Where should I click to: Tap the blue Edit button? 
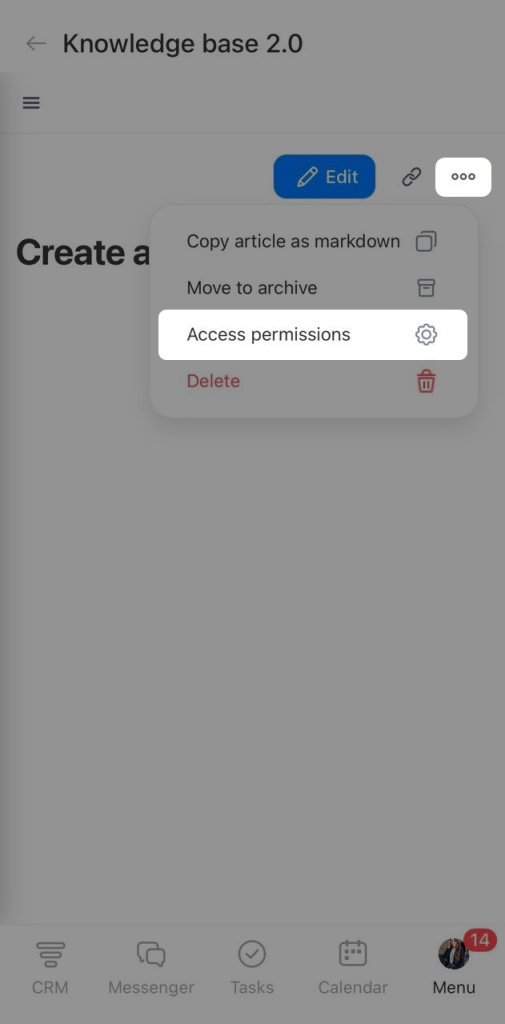[324, 176]
